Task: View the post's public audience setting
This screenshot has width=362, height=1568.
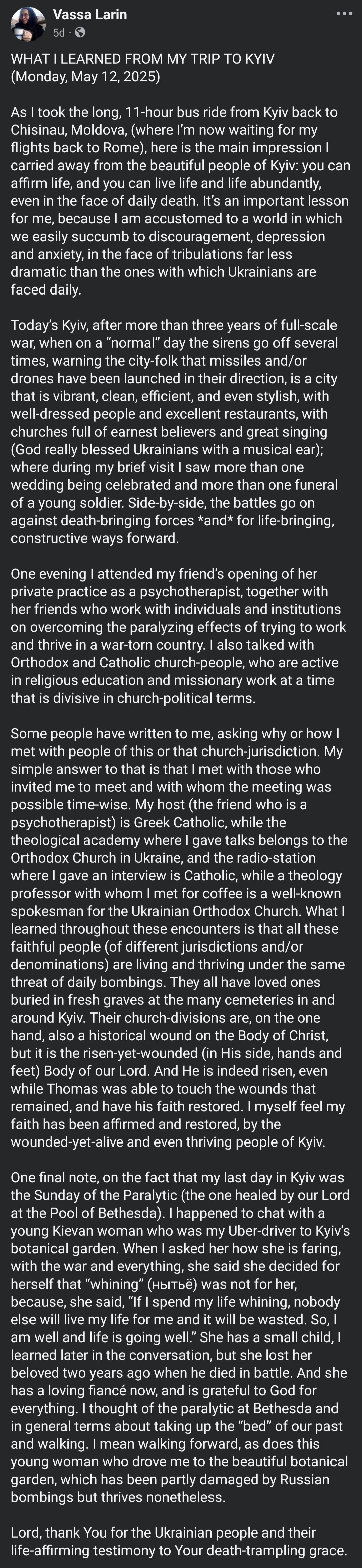Action: coord(80,33)
